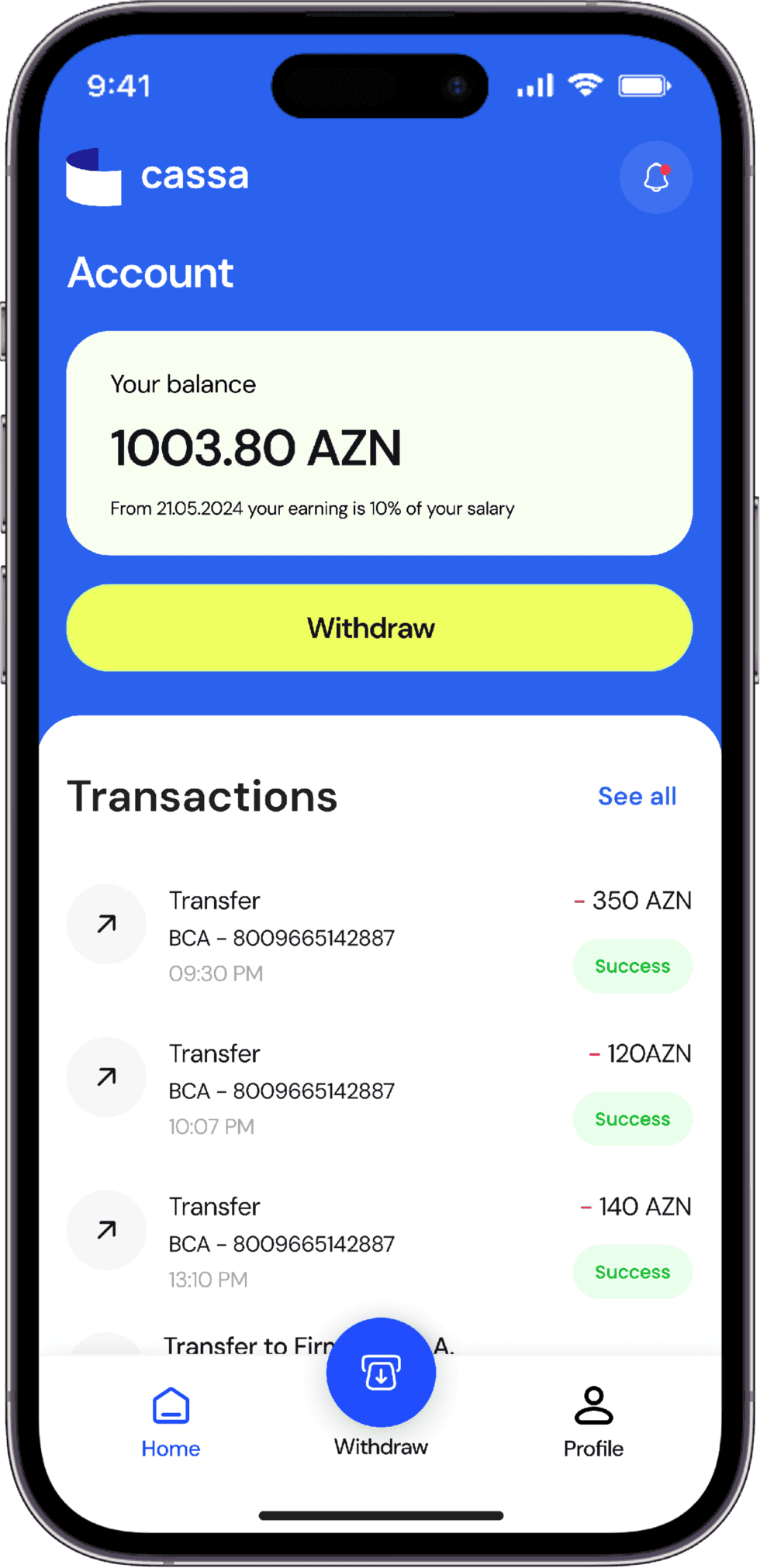Screen dimensions: 760x1568
Task: Tap the yellow Withdraw button
Action: coord(379,628)
